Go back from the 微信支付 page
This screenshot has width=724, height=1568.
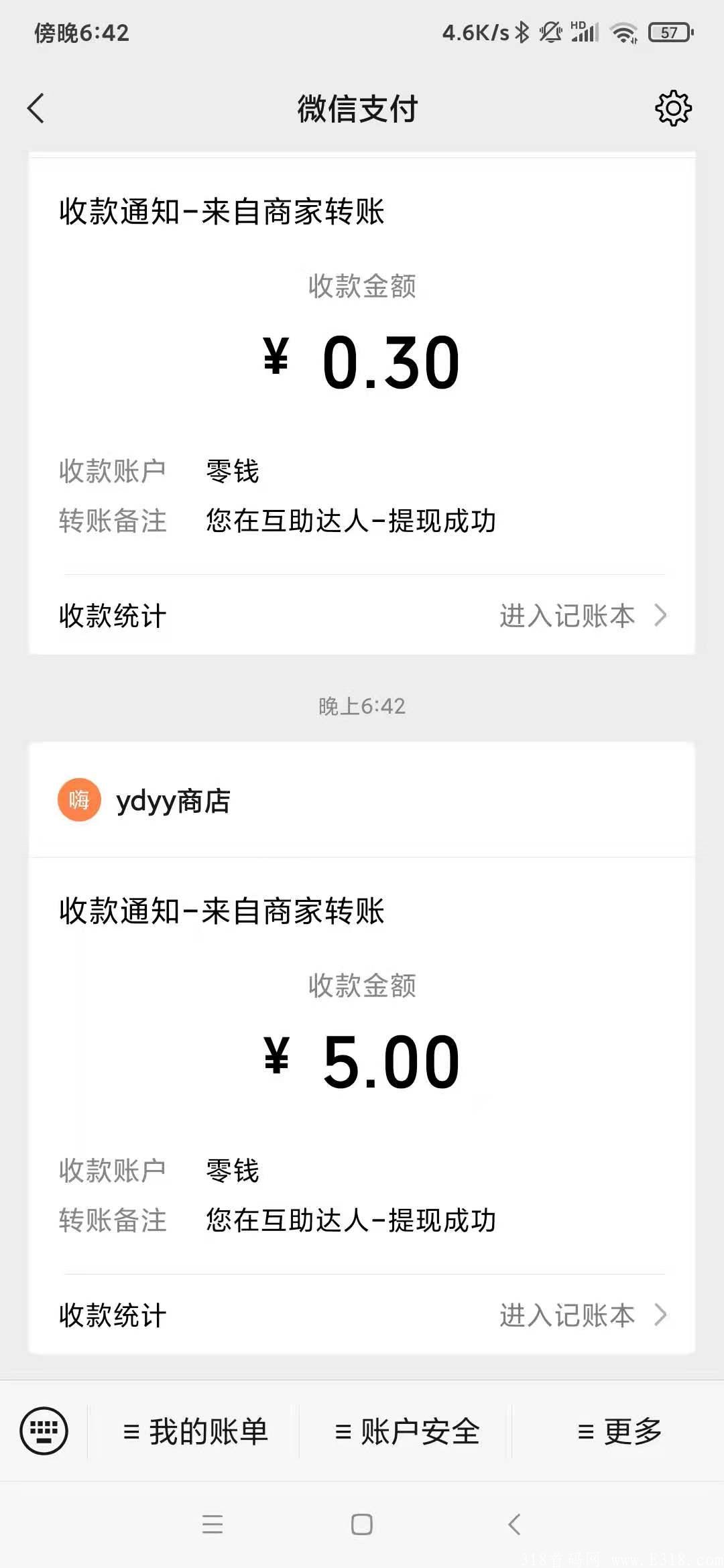point(36,109)
